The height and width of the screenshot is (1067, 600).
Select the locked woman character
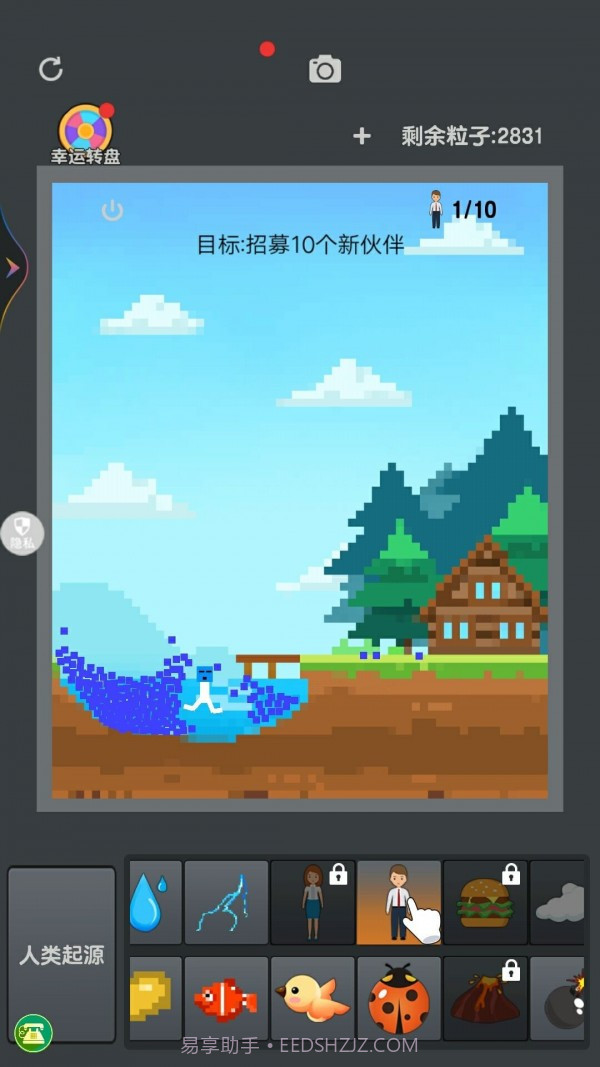[313, 902]
